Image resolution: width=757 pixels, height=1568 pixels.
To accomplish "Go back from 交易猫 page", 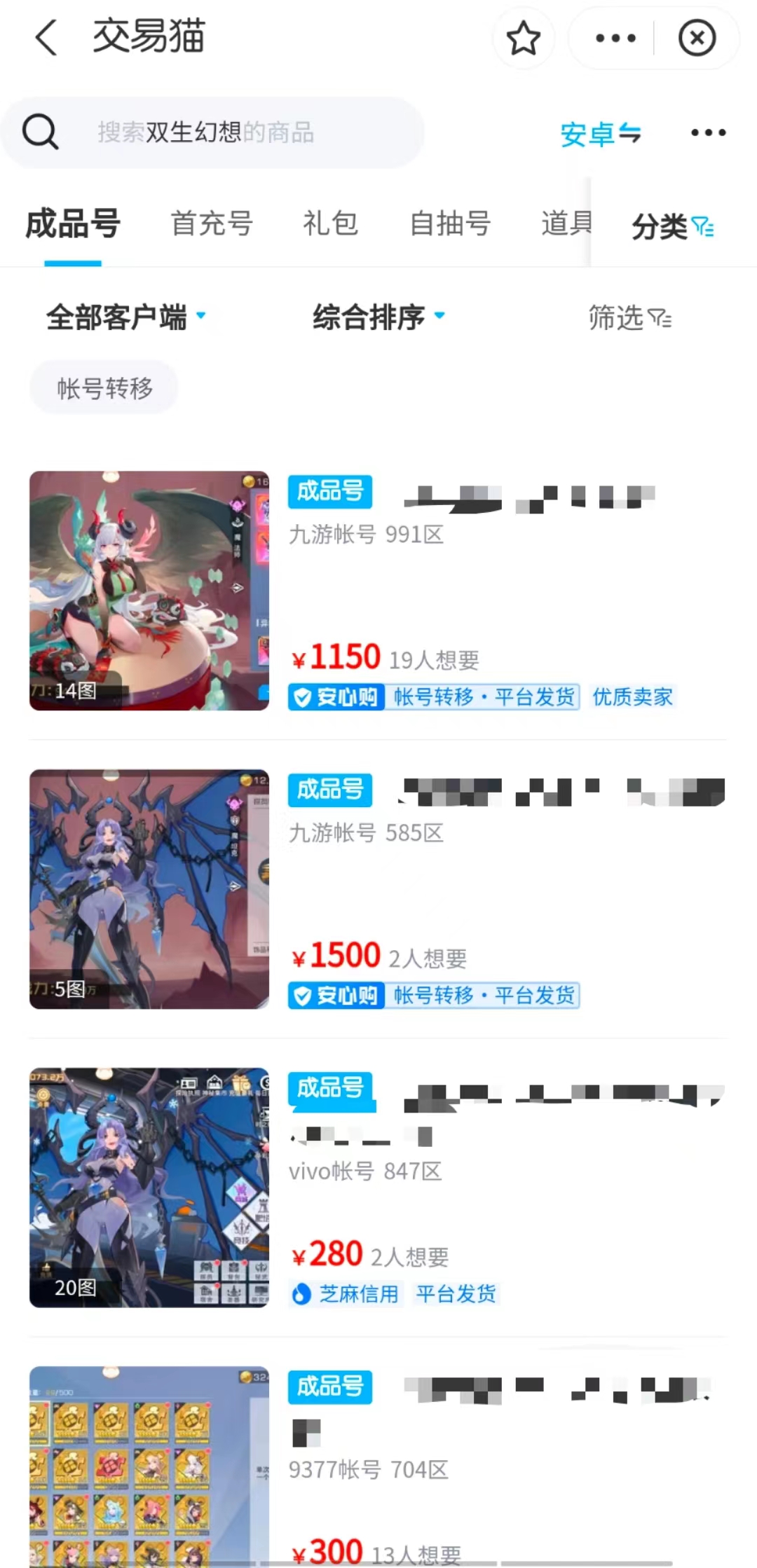I will coord(46,37).
